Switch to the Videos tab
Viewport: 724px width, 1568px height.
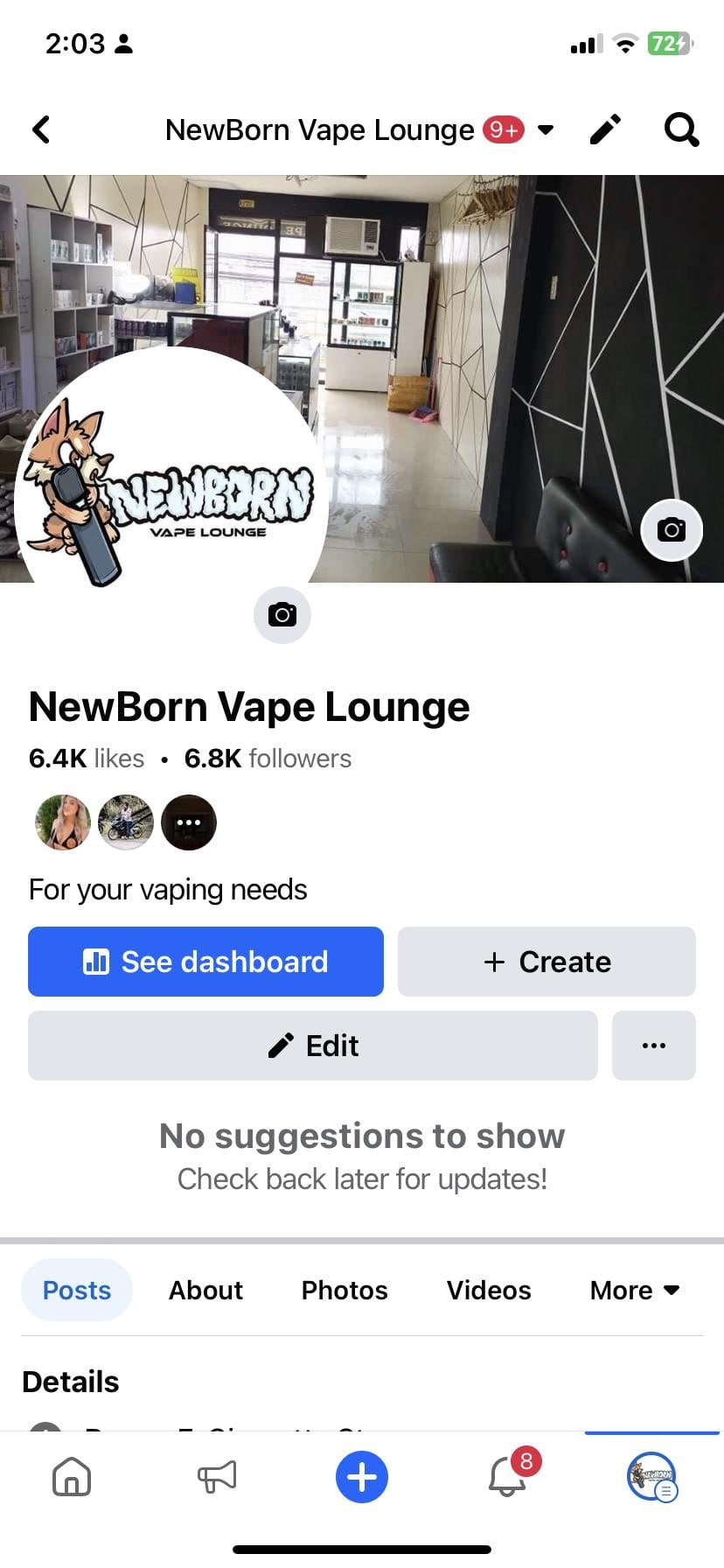point(488,1290)
